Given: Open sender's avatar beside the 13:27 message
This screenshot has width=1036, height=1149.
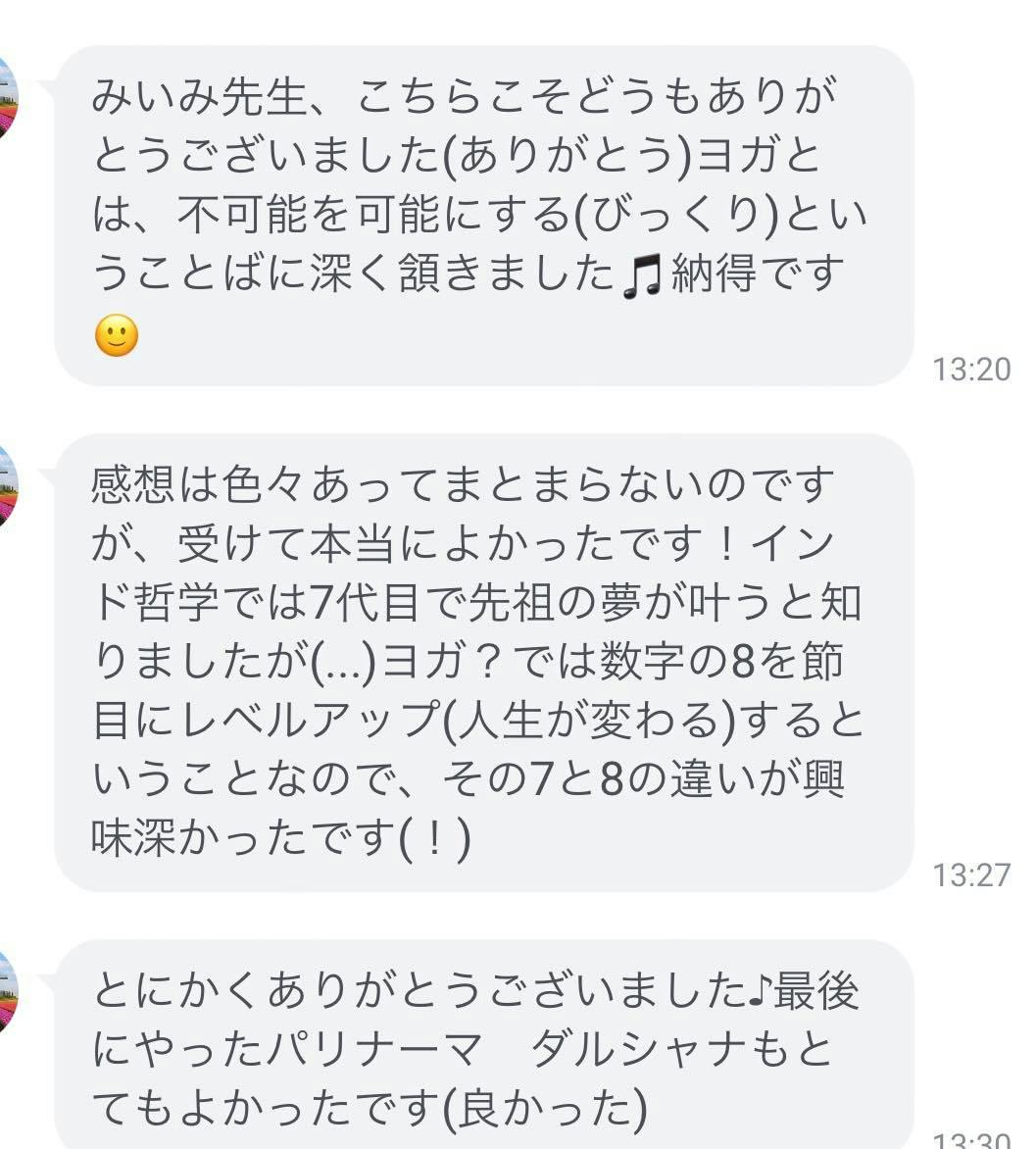Looking at the screenshot, I should click(7, 482).
